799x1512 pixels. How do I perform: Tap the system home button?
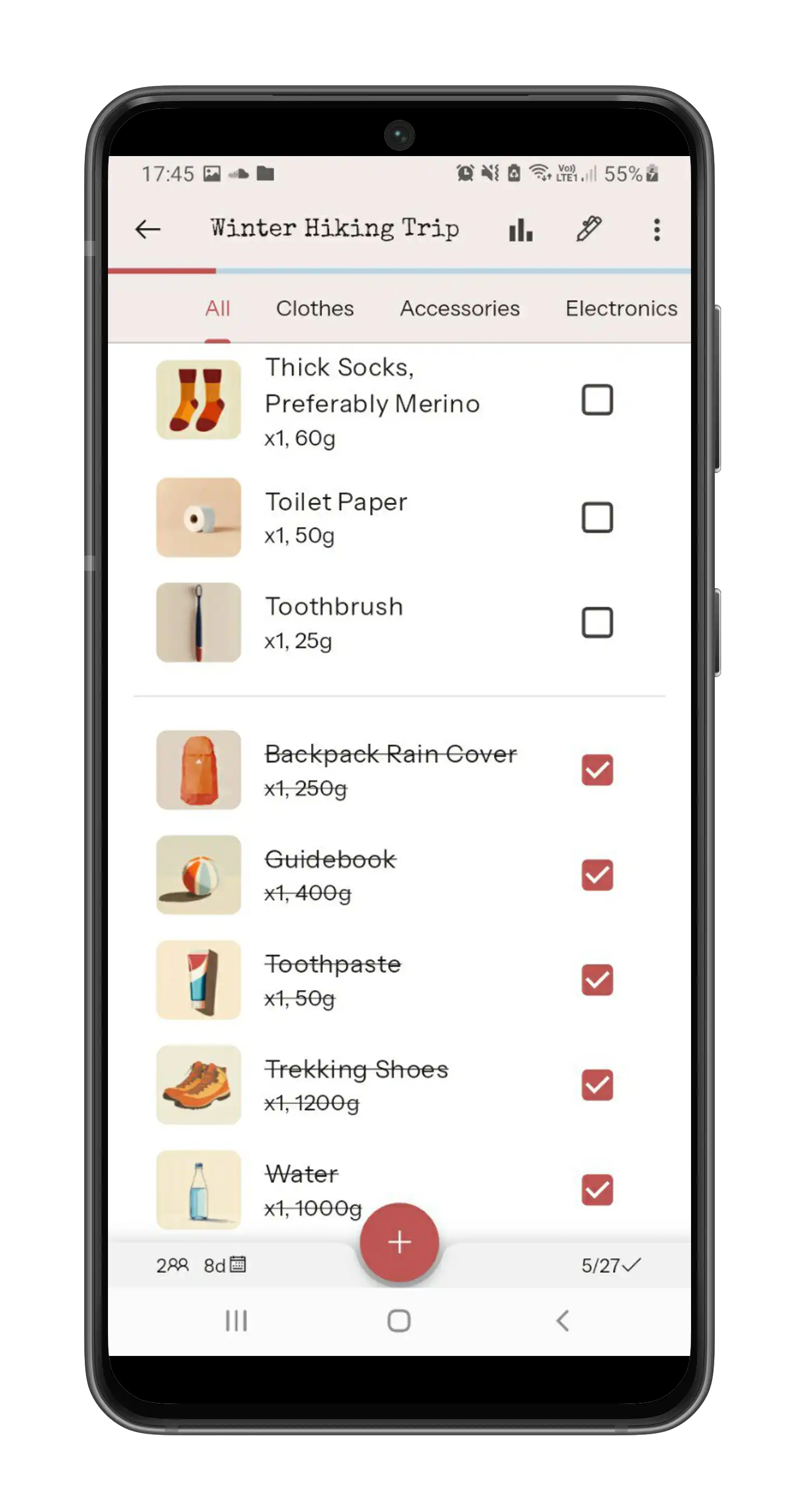tap(399, 1321)
